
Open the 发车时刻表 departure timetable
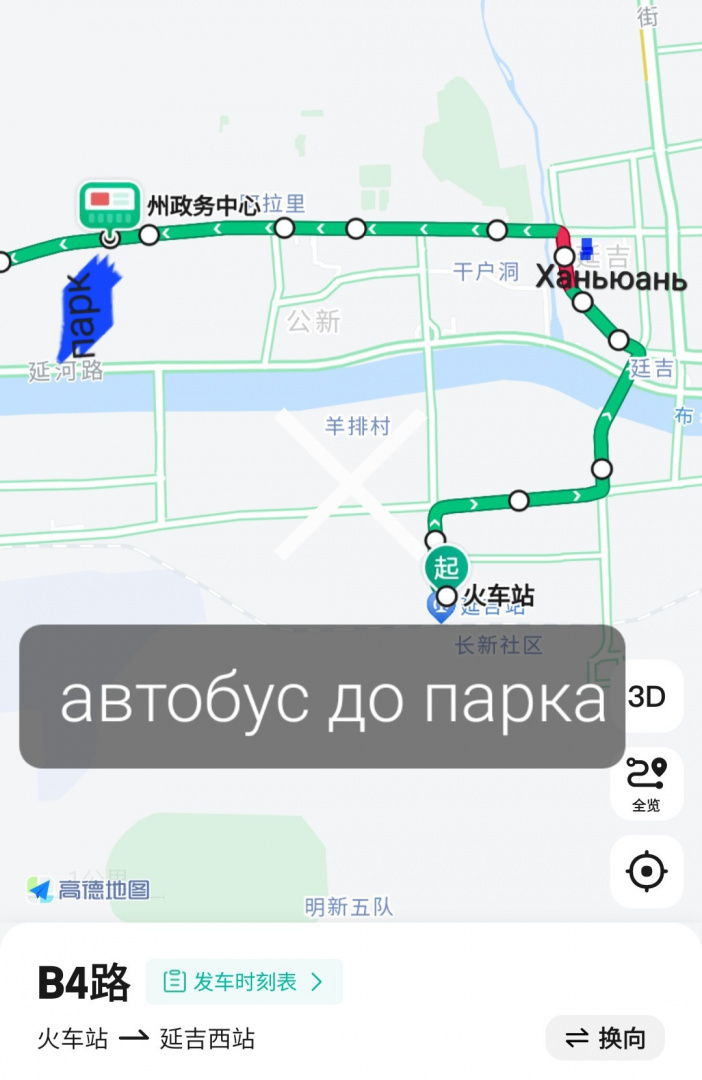tap(244, 982)
